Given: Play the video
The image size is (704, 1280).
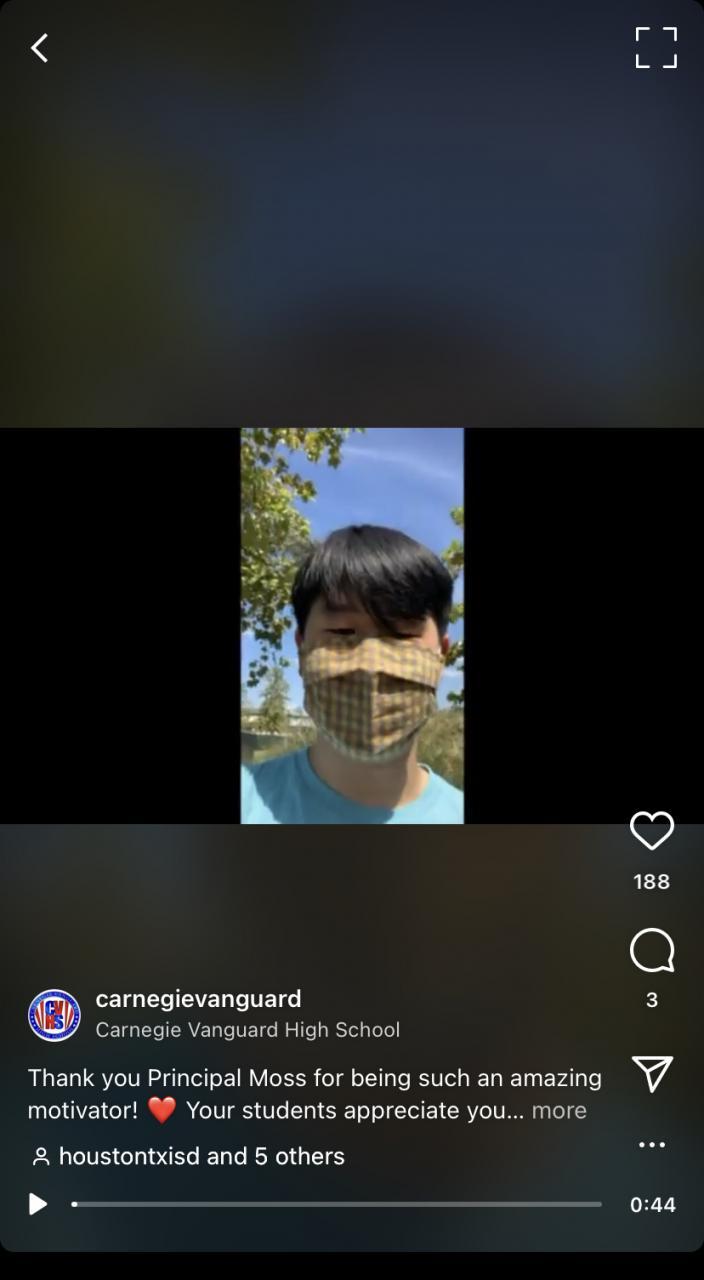Looking at the screenshot, I should (x=38, y=1204).
